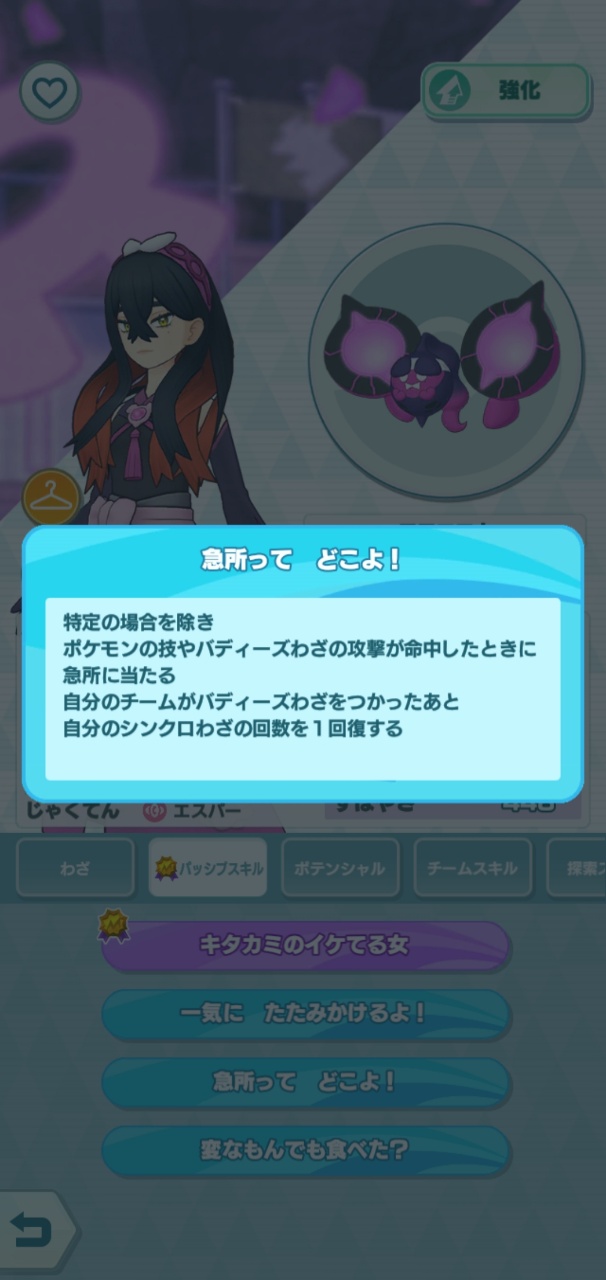The width and height of the screenshot is (606, 1280).
Task: Select the 急所って どこよ! skill button
Action: [x=305, y=1082]
